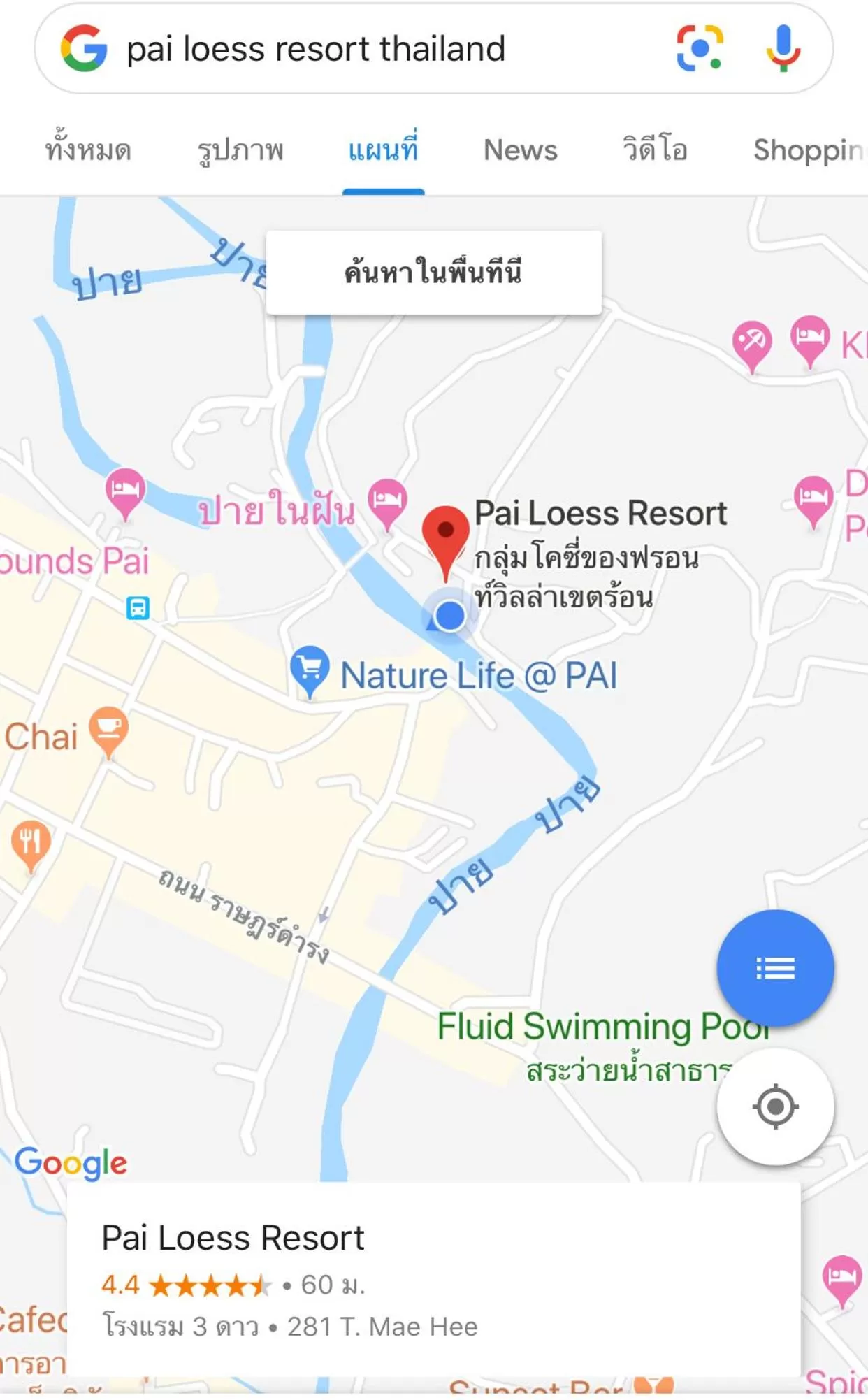Tap the blue current location dot

pos(449,615)
